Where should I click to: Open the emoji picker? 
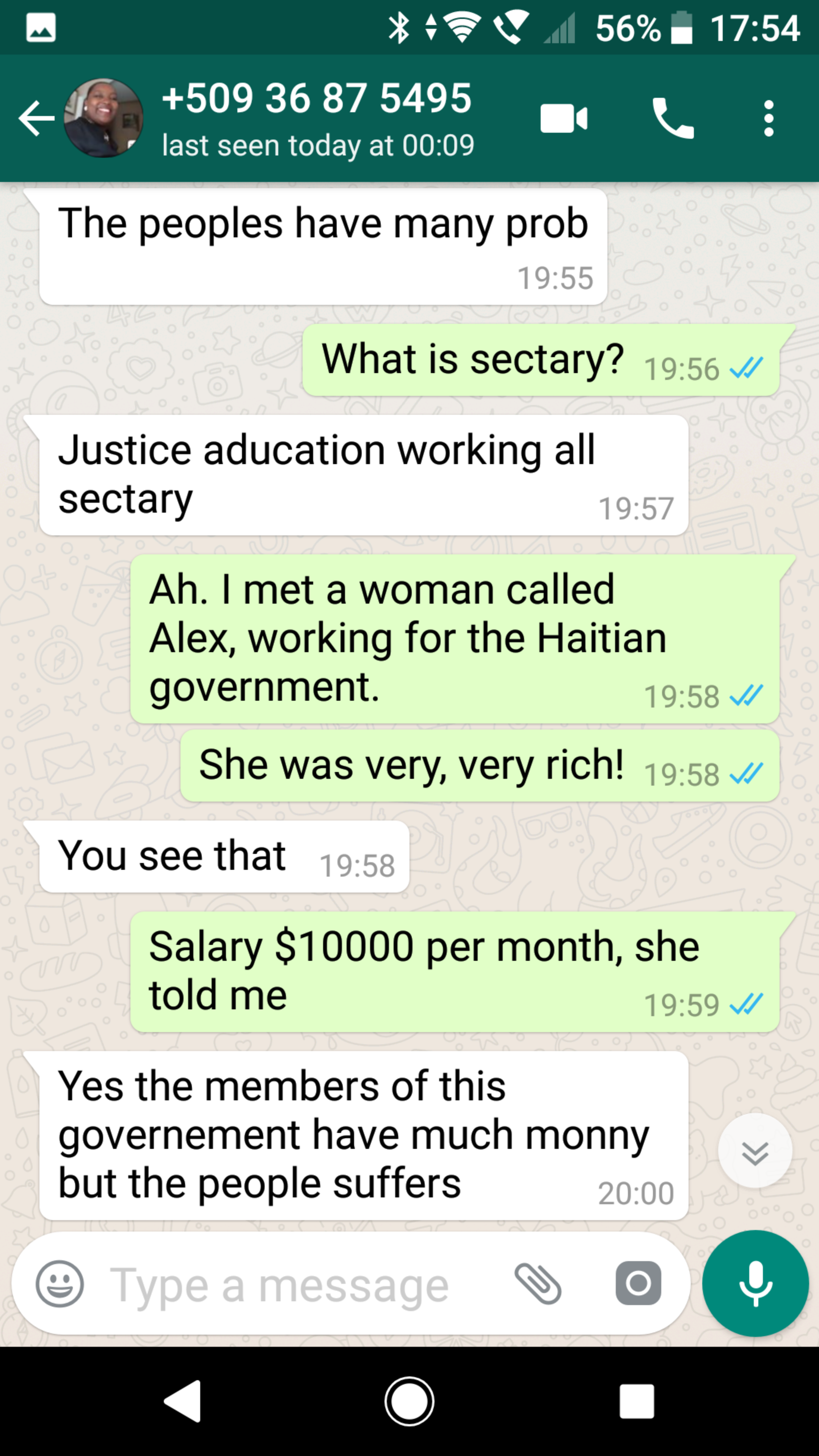click(x=60, y=1283)
